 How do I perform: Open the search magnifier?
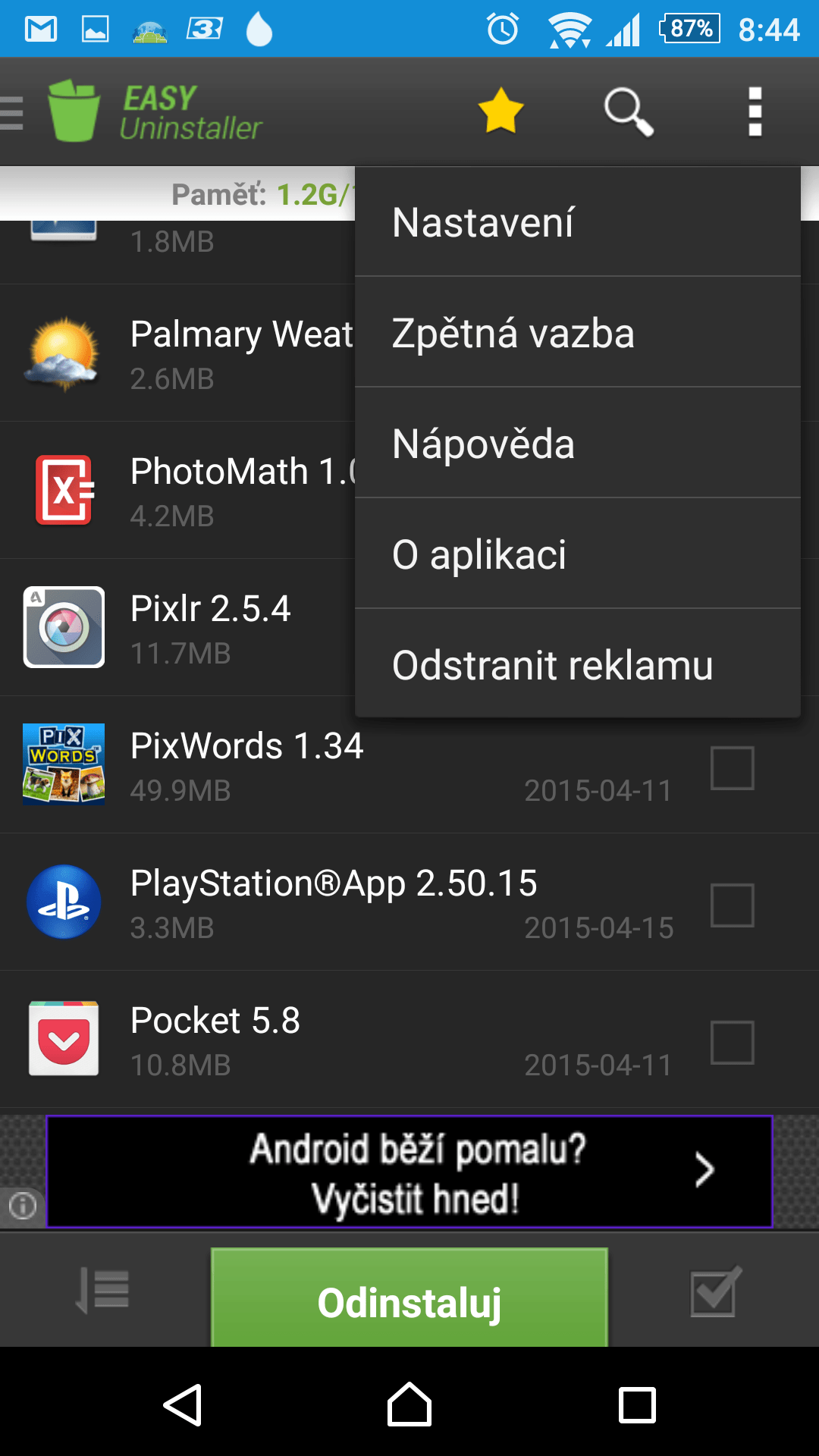tap(628, 112)
